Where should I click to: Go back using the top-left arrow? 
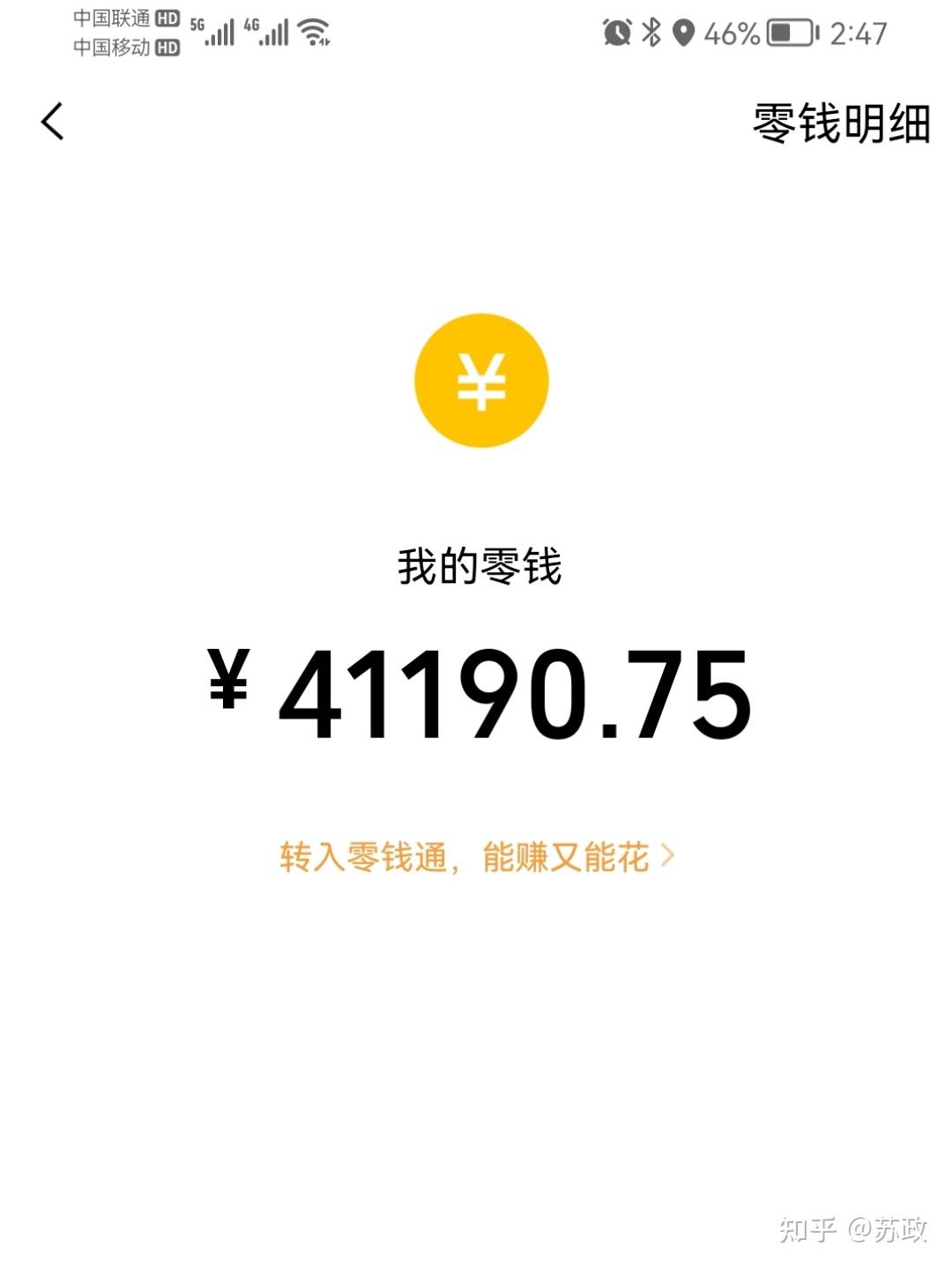click(x=53, y=122)
